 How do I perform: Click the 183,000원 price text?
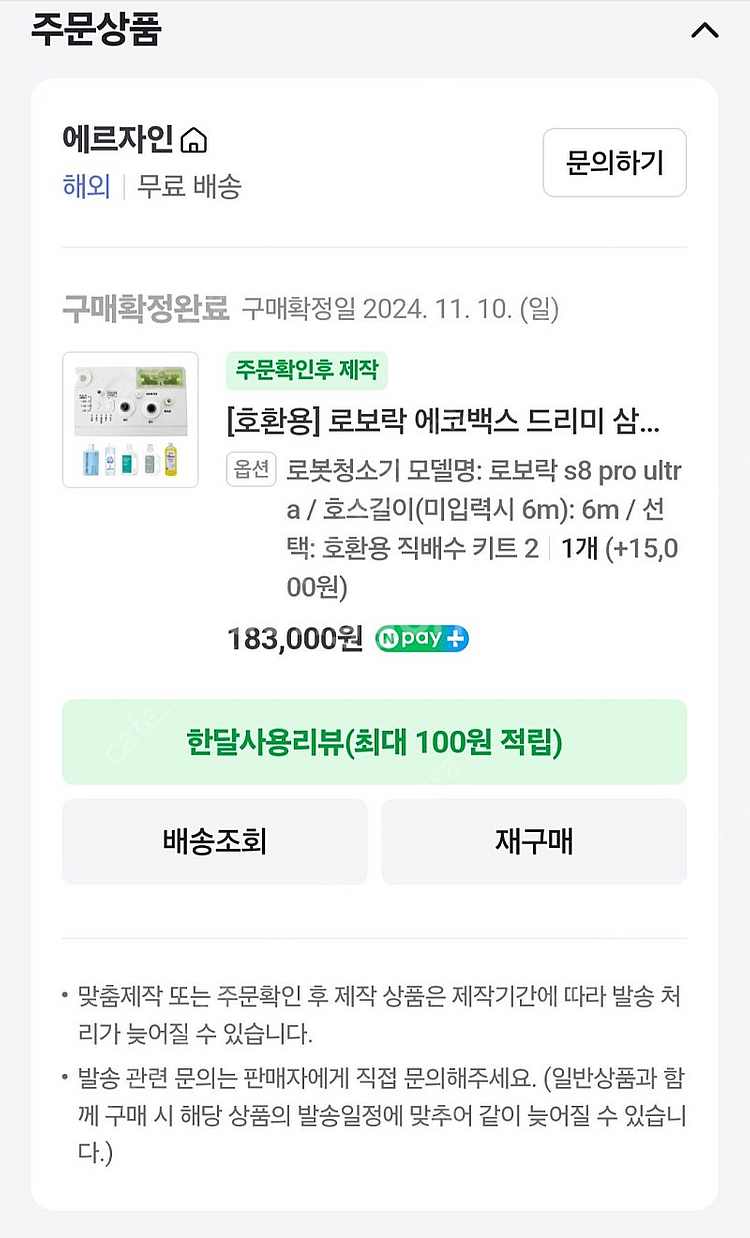(295, 638)
